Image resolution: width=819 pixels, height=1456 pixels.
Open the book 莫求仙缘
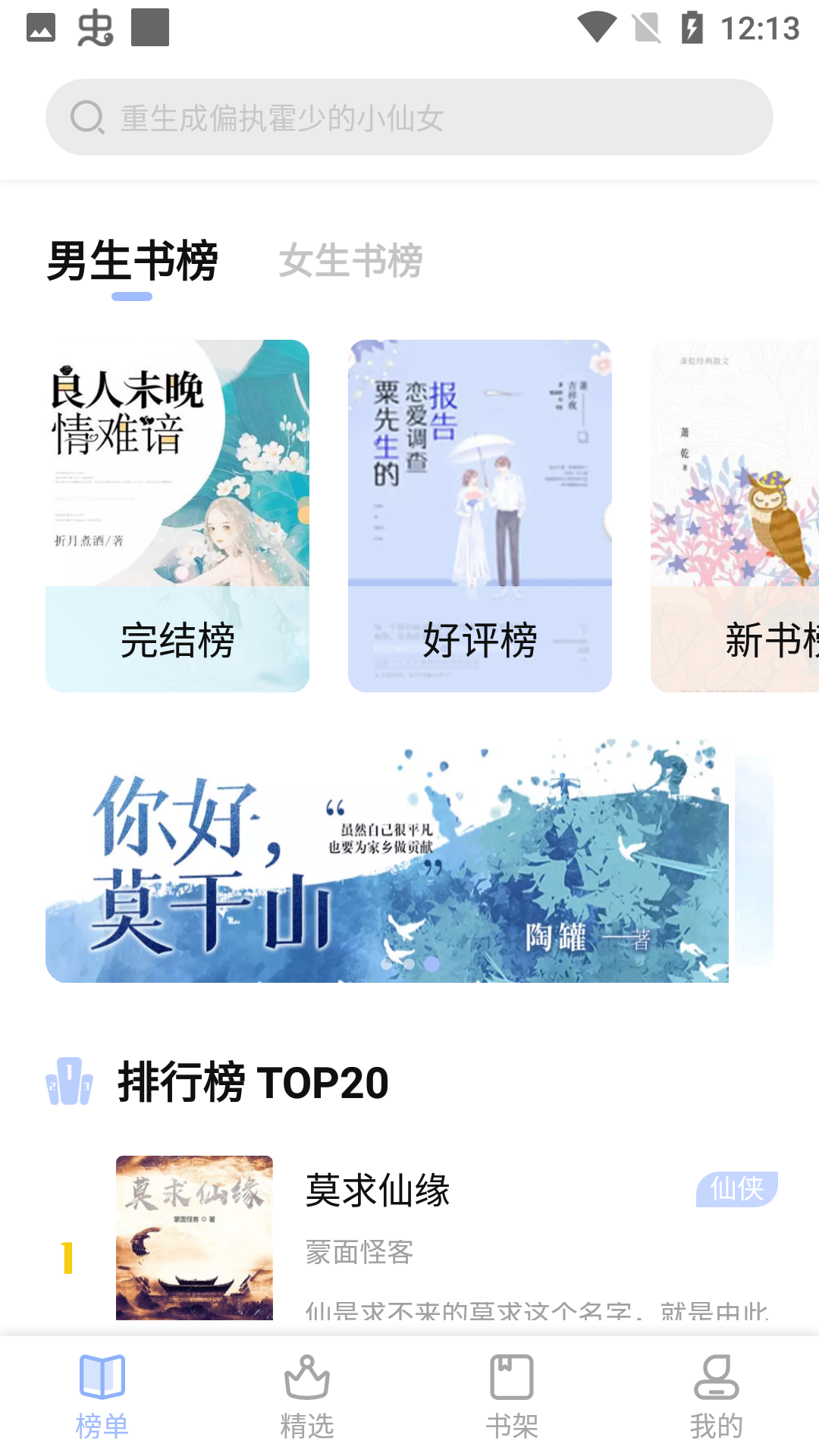tap(378, 1190)
